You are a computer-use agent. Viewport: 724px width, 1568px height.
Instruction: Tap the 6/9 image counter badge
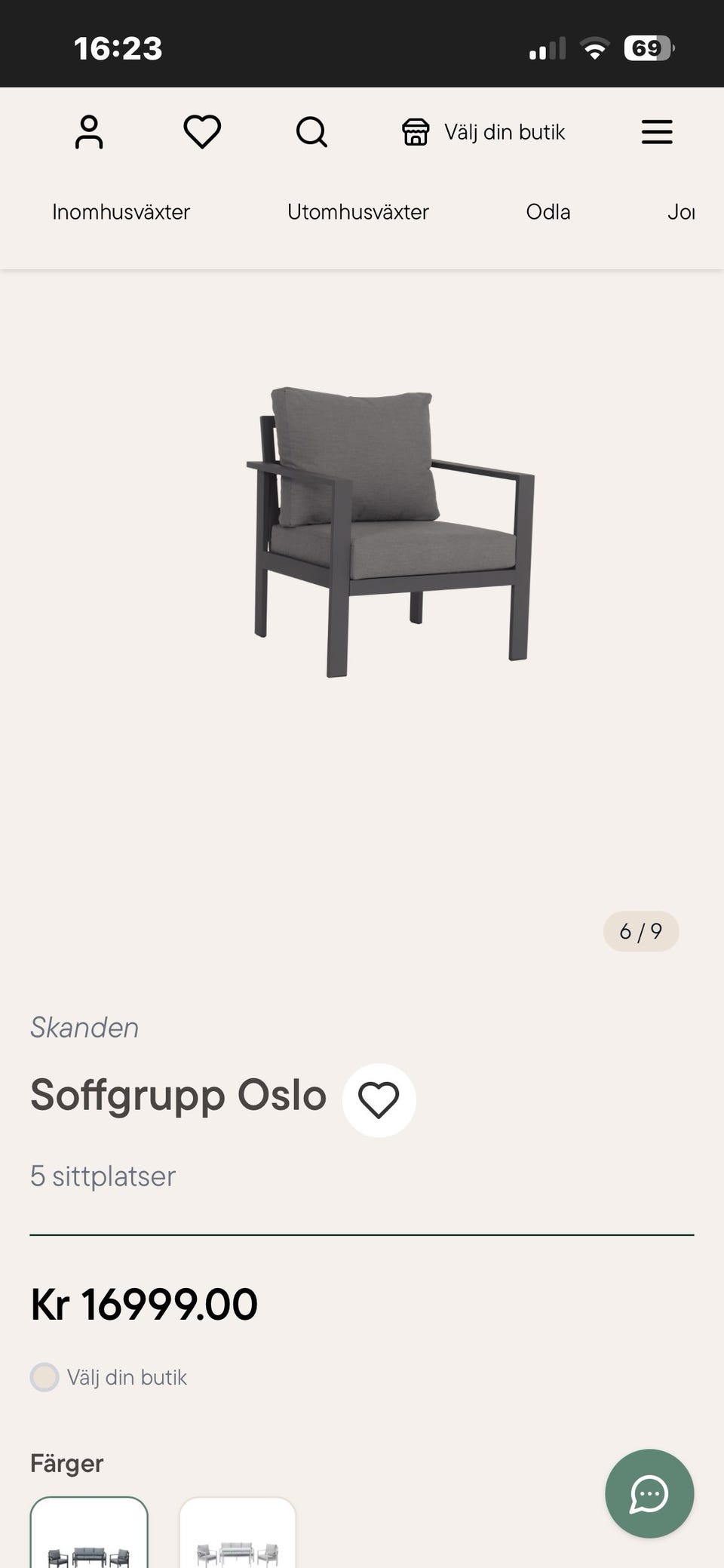coord(640,931)
